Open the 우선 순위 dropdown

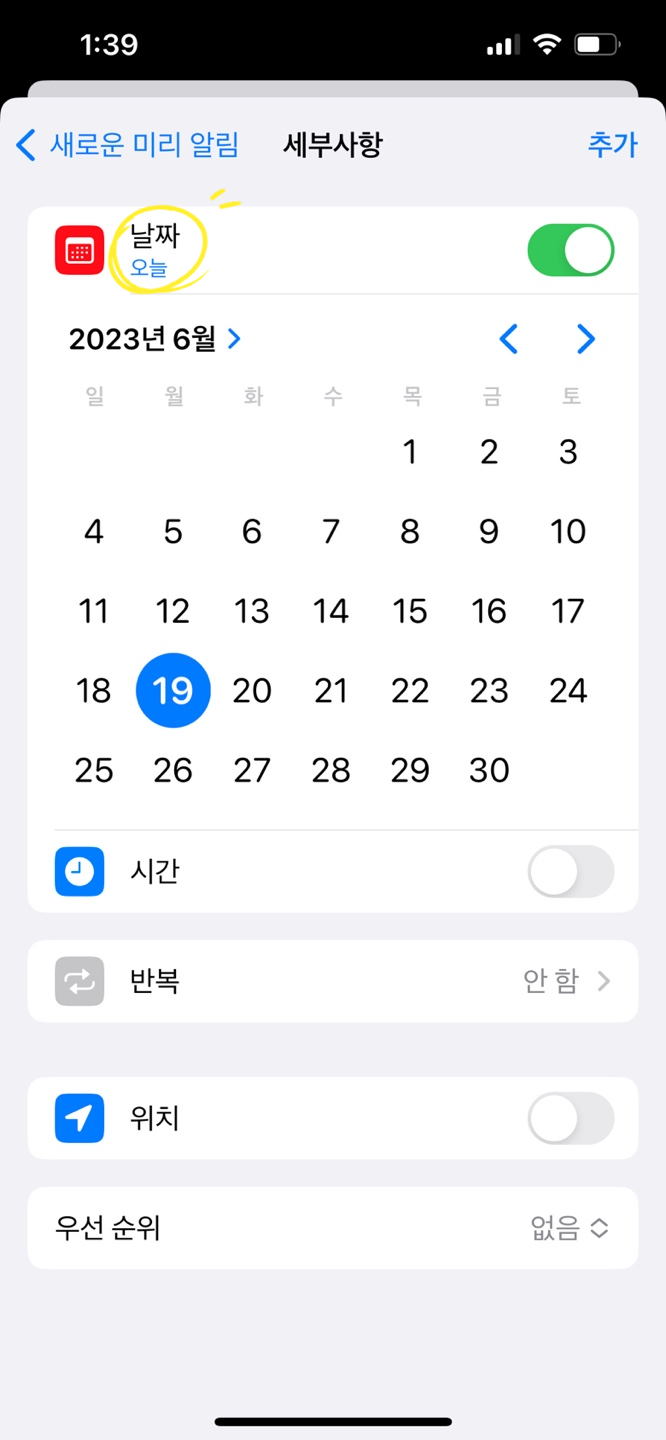point(333,1228)
